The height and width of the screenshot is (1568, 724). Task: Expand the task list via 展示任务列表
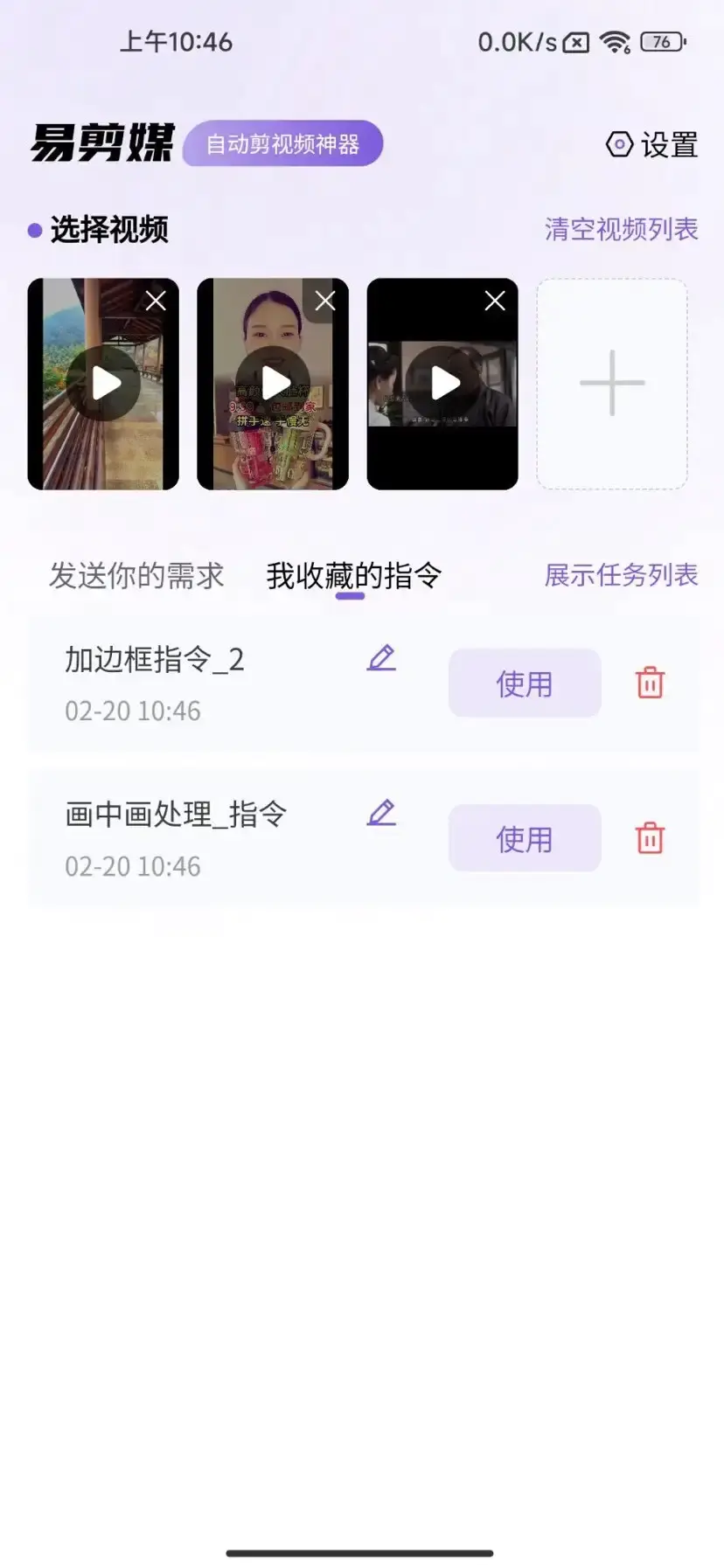620,575
